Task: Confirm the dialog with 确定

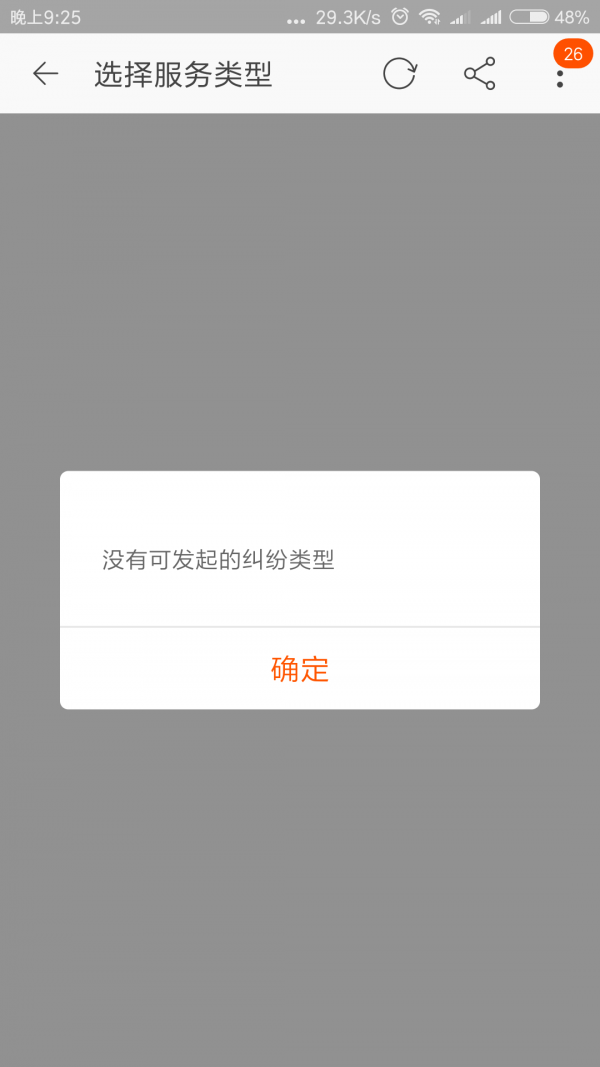Action: click(x=300, y=669)
